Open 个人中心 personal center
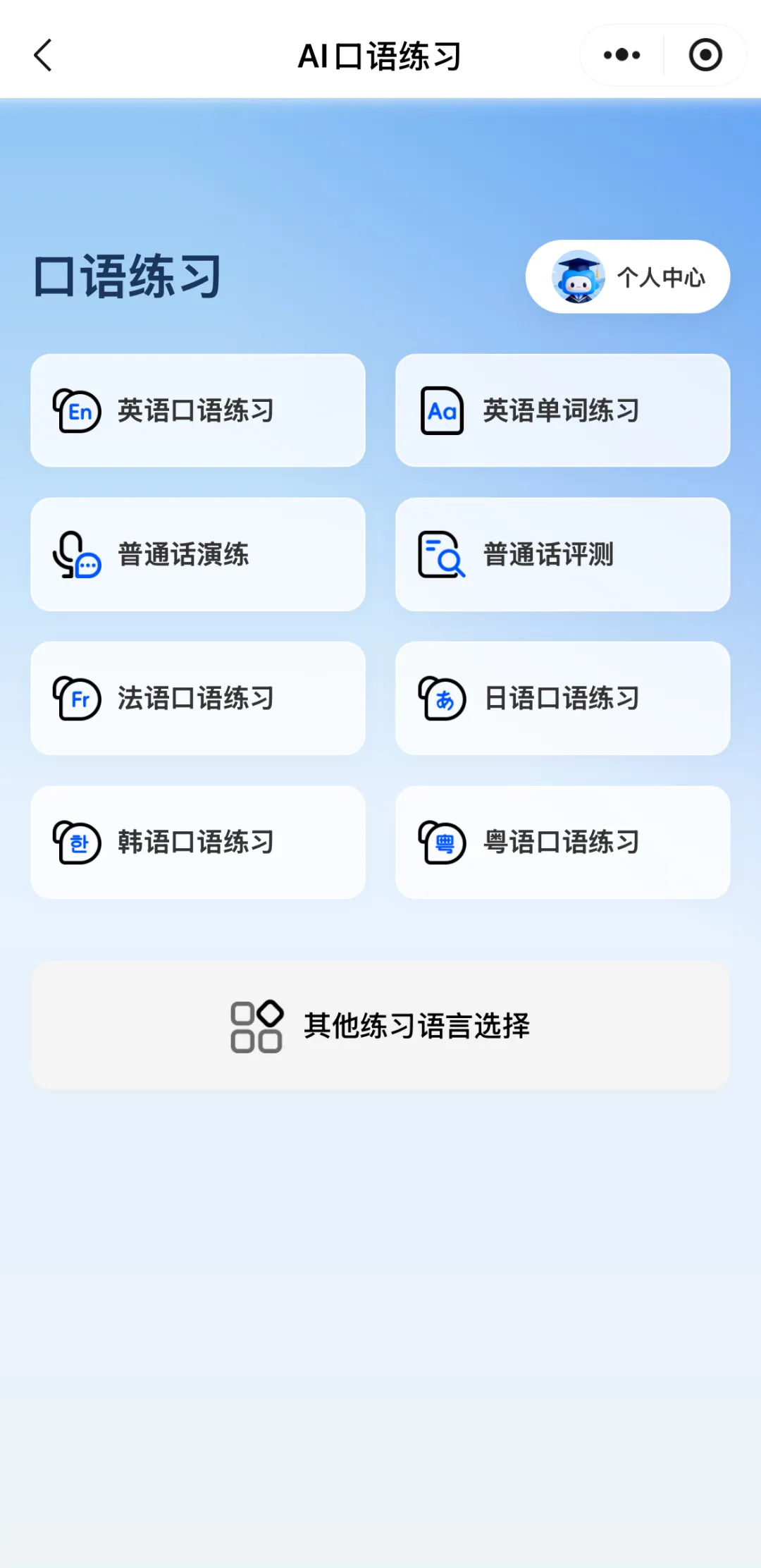This screenshot has height=1568, width=761. point(628,277)
